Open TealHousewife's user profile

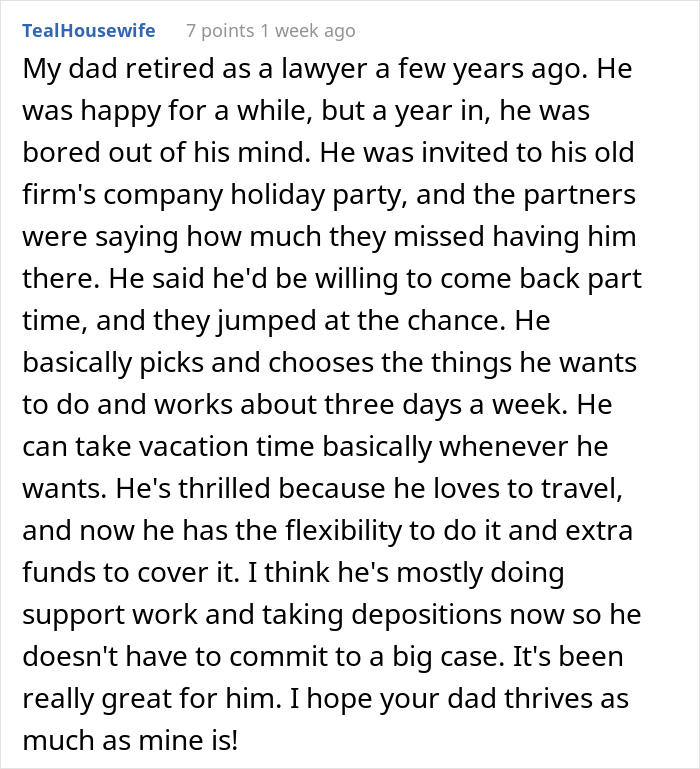coord(88,31)
